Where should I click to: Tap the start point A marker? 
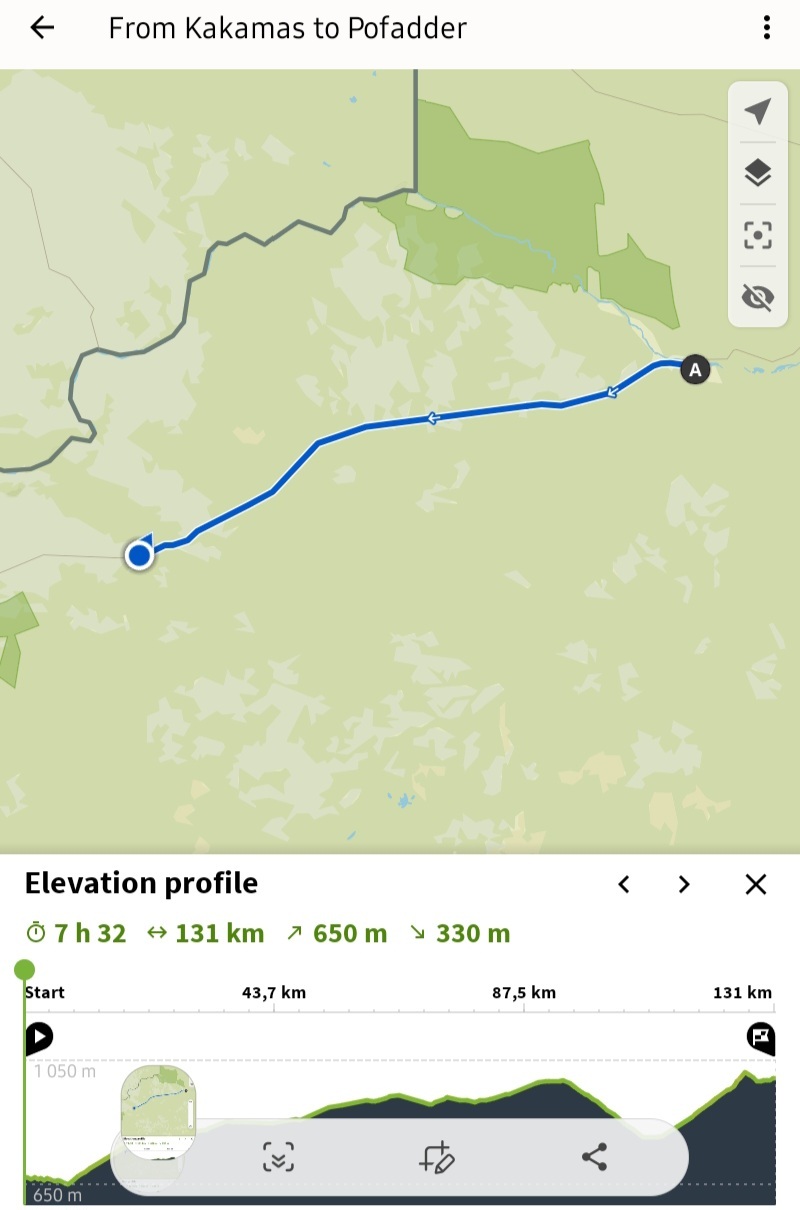[x=695, y=370]
